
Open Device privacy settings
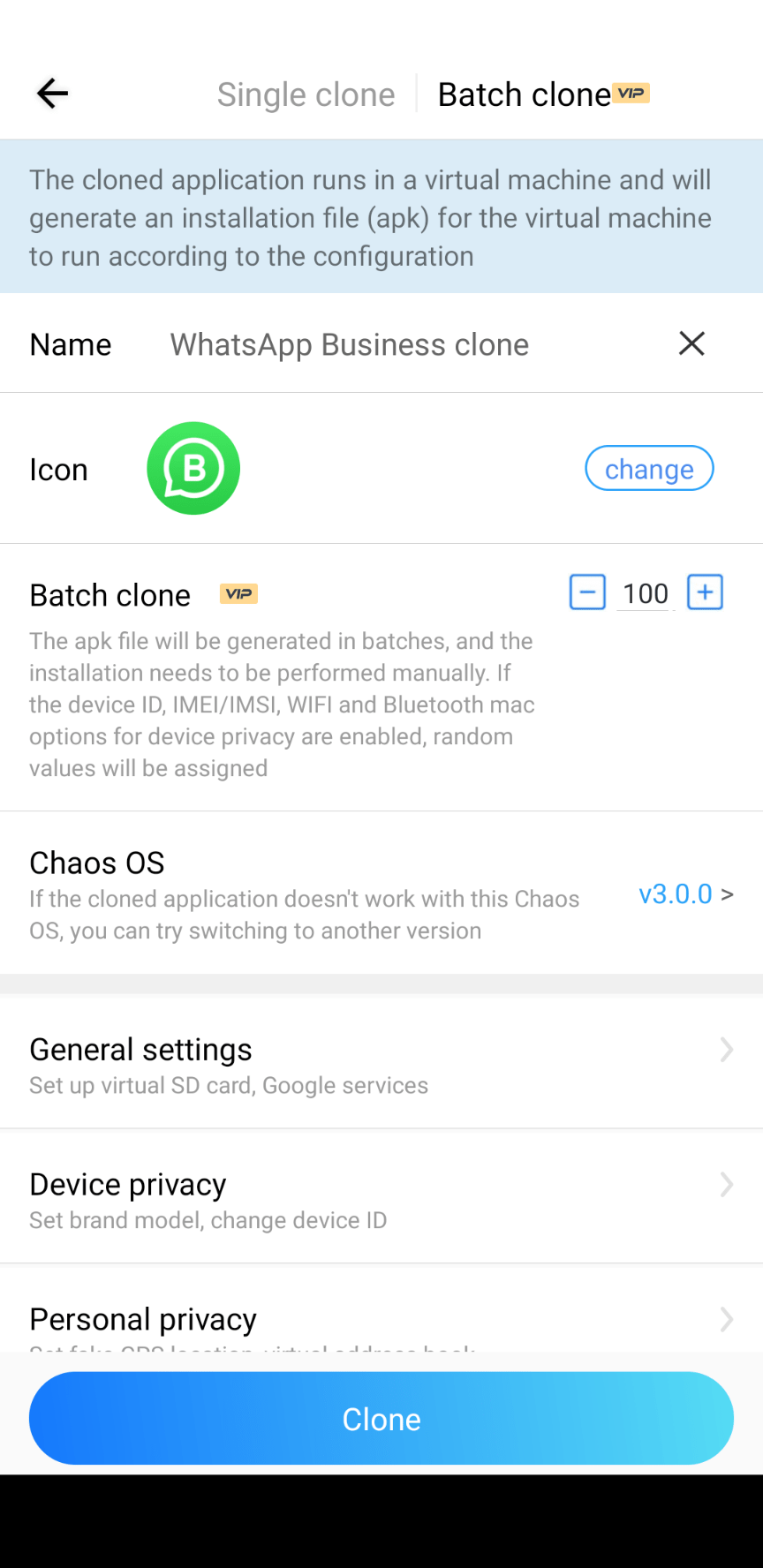pos(381,1197)
